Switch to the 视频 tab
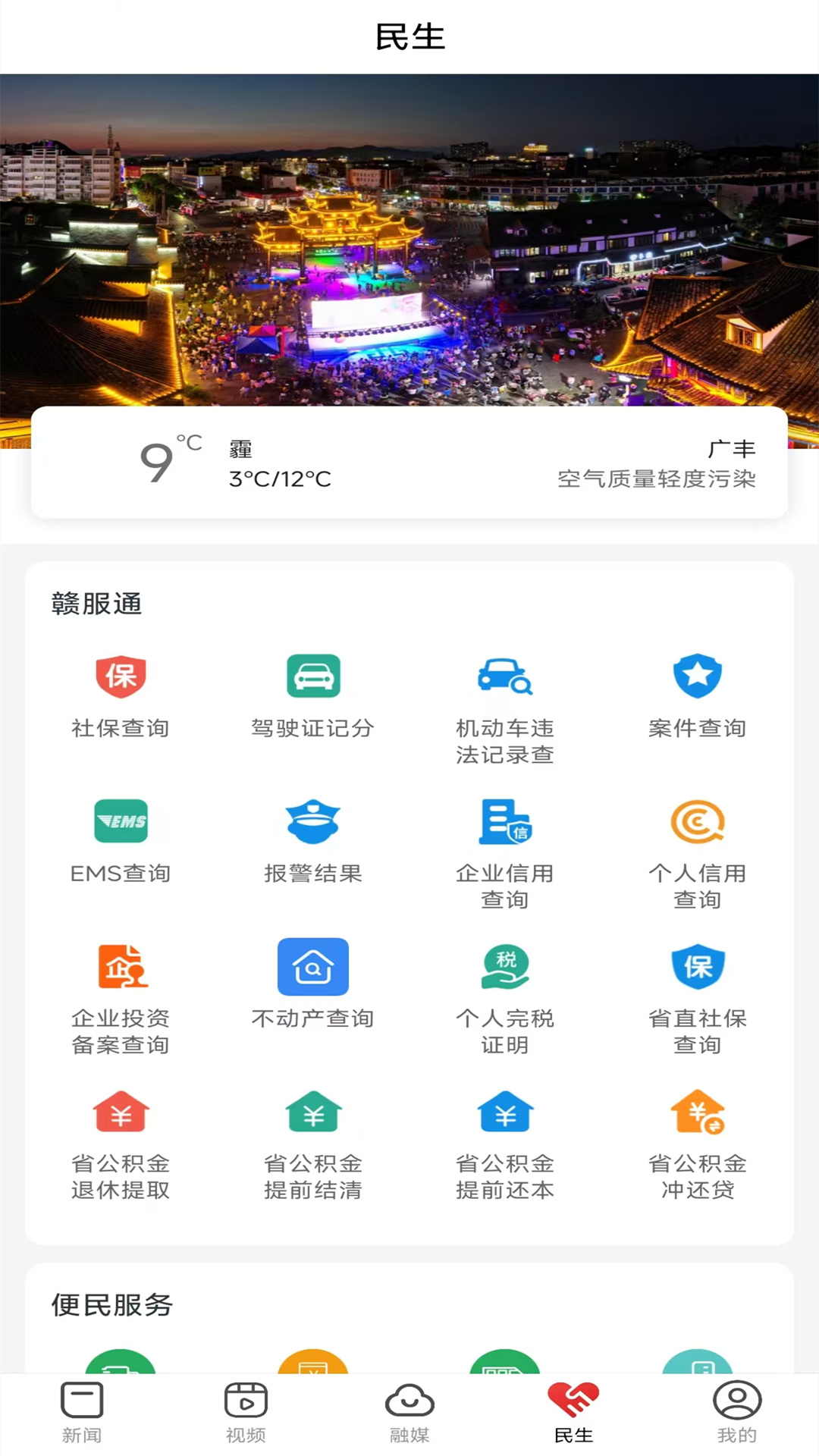The height and width of the screenshot is (1456, 819). 246,1412
